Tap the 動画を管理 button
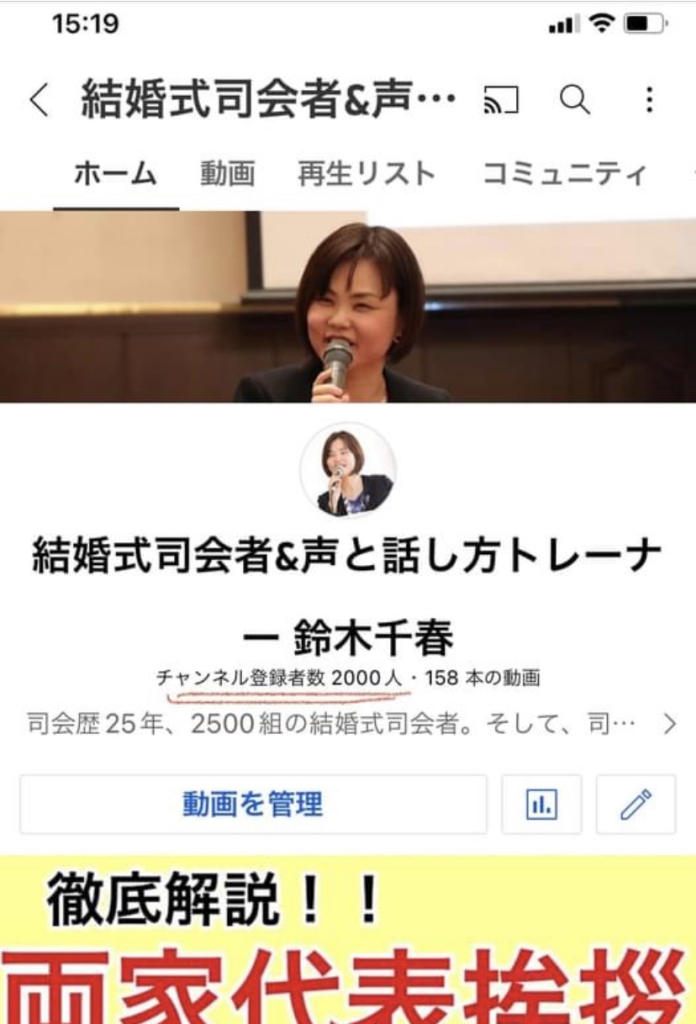This screenshot has height=1024, width=696. point(253,804)
